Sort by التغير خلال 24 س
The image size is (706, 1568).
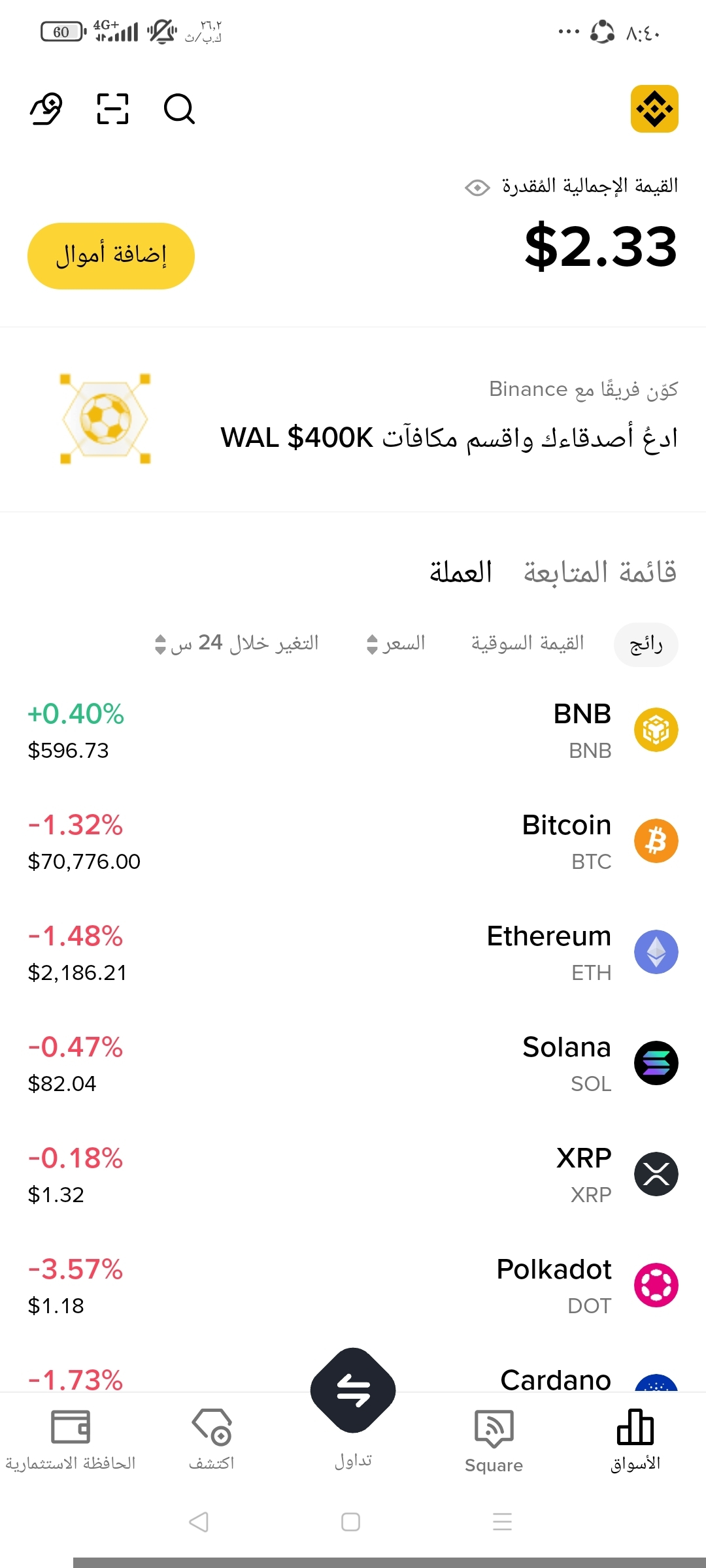point(237,644)
